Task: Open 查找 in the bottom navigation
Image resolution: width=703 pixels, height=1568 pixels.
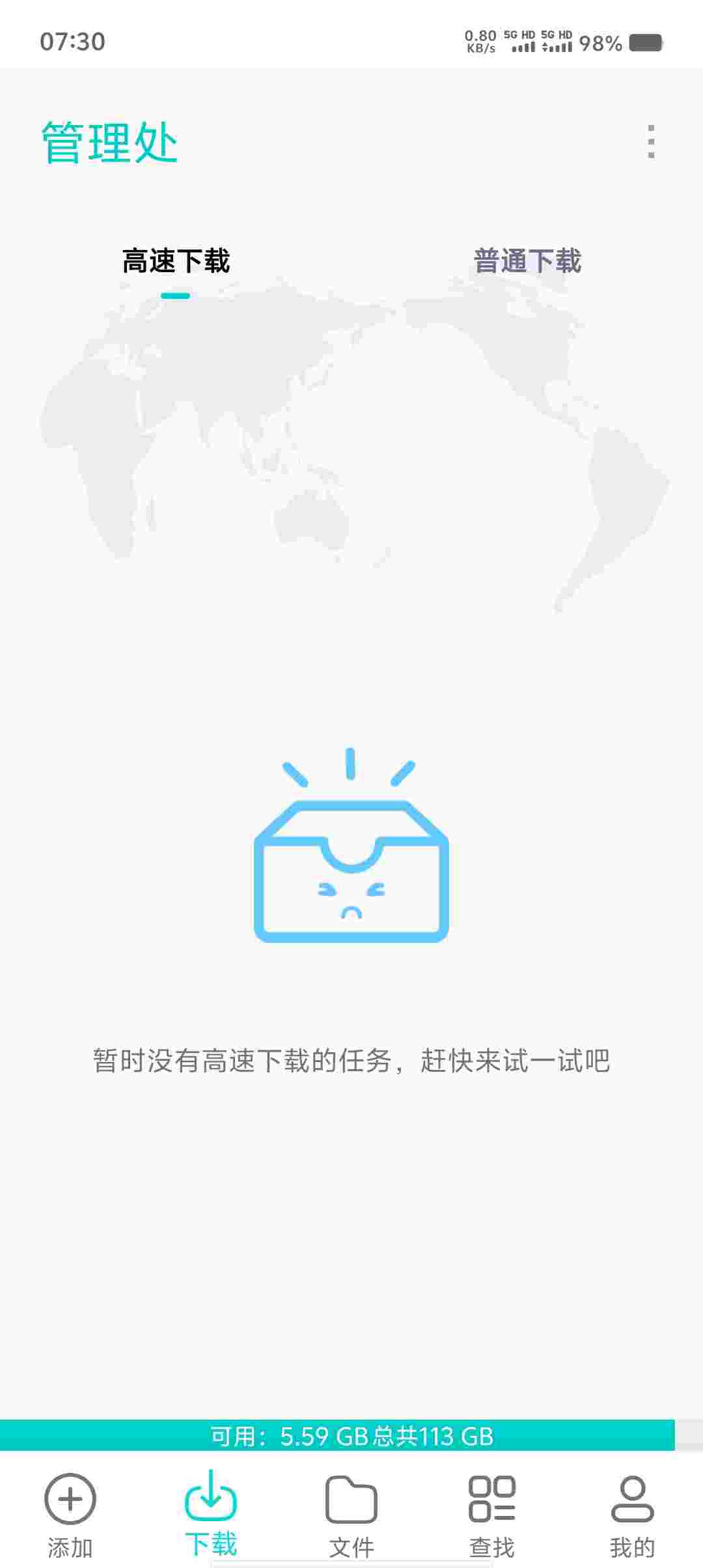Action: point(492,1516)
